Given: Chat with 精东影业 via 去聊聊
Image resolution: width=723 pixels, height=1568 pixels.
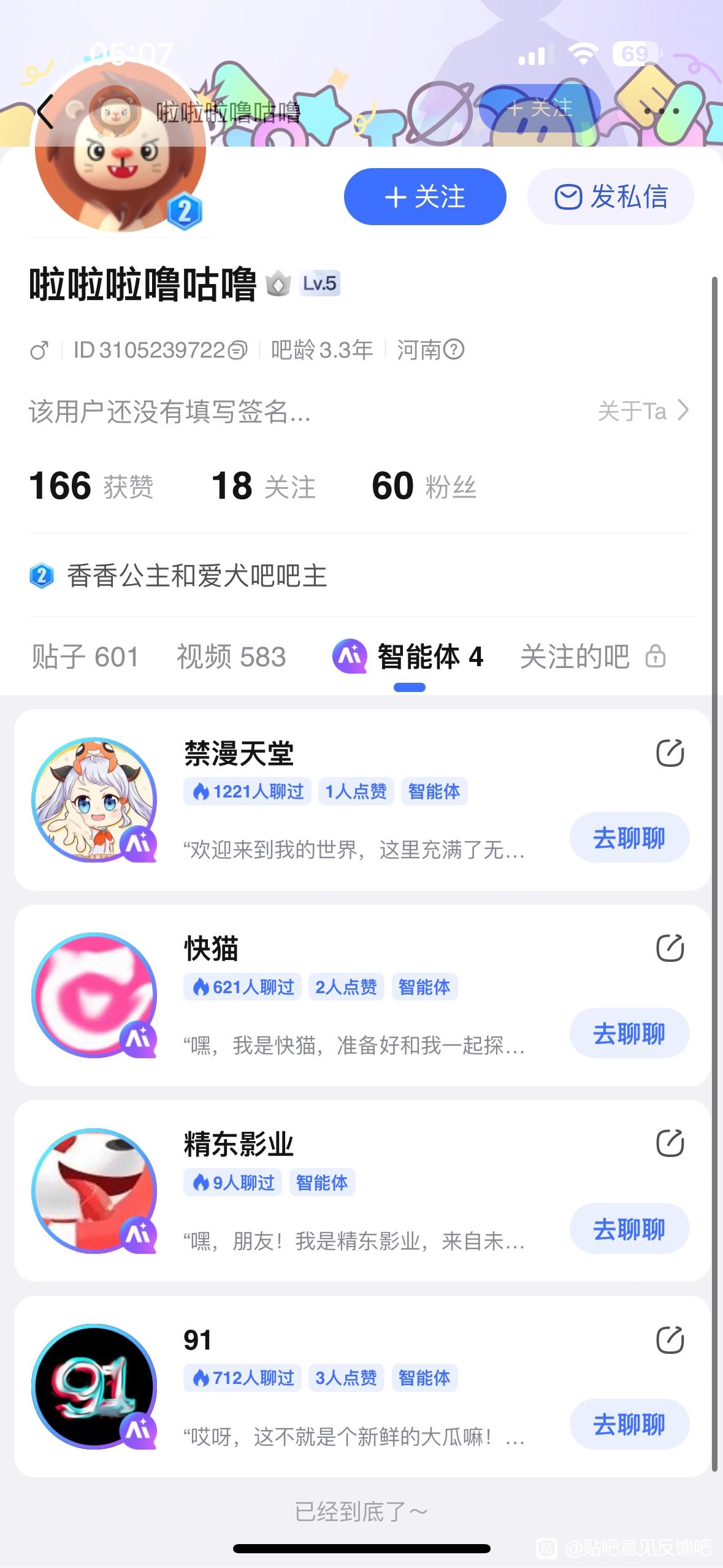Looking at the screenshot, I should tap(629, 1229).
